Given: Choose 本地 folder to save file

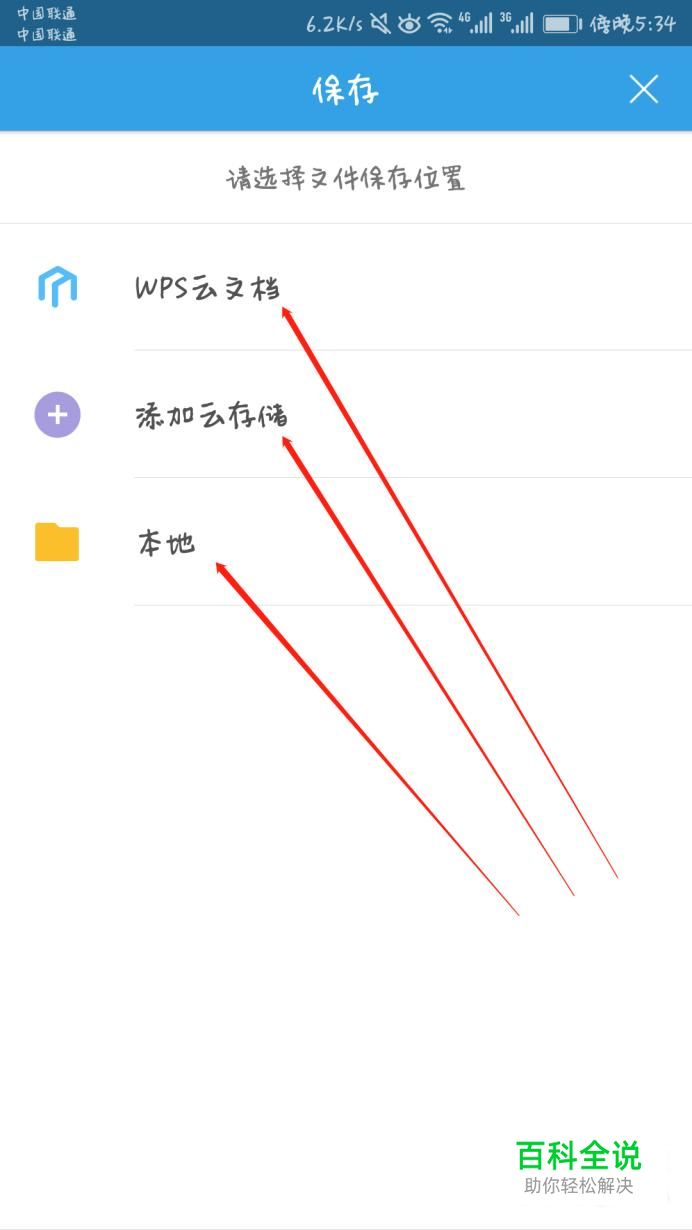Looking at the screenshot, I should point(346,542).
